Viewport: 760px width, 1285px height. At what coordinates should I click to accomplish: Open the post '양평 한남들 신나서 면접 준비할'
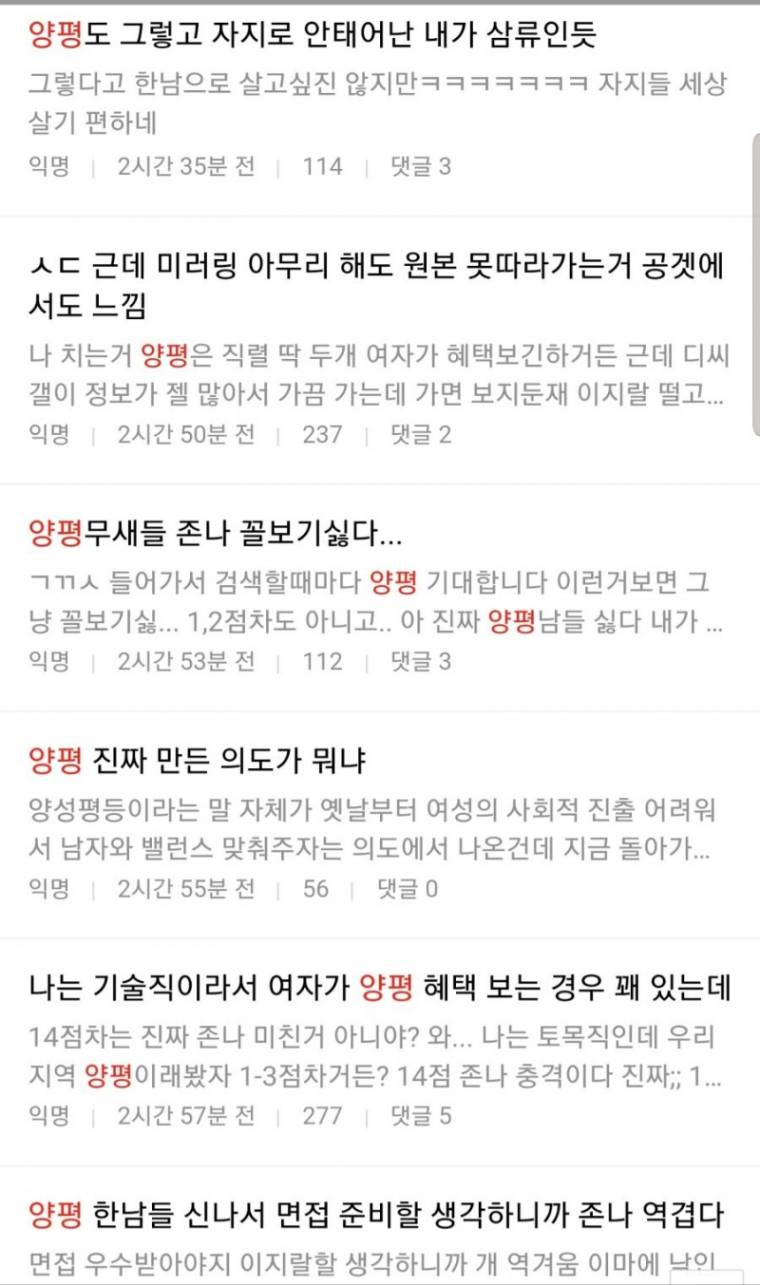[x=376, y=1217]
